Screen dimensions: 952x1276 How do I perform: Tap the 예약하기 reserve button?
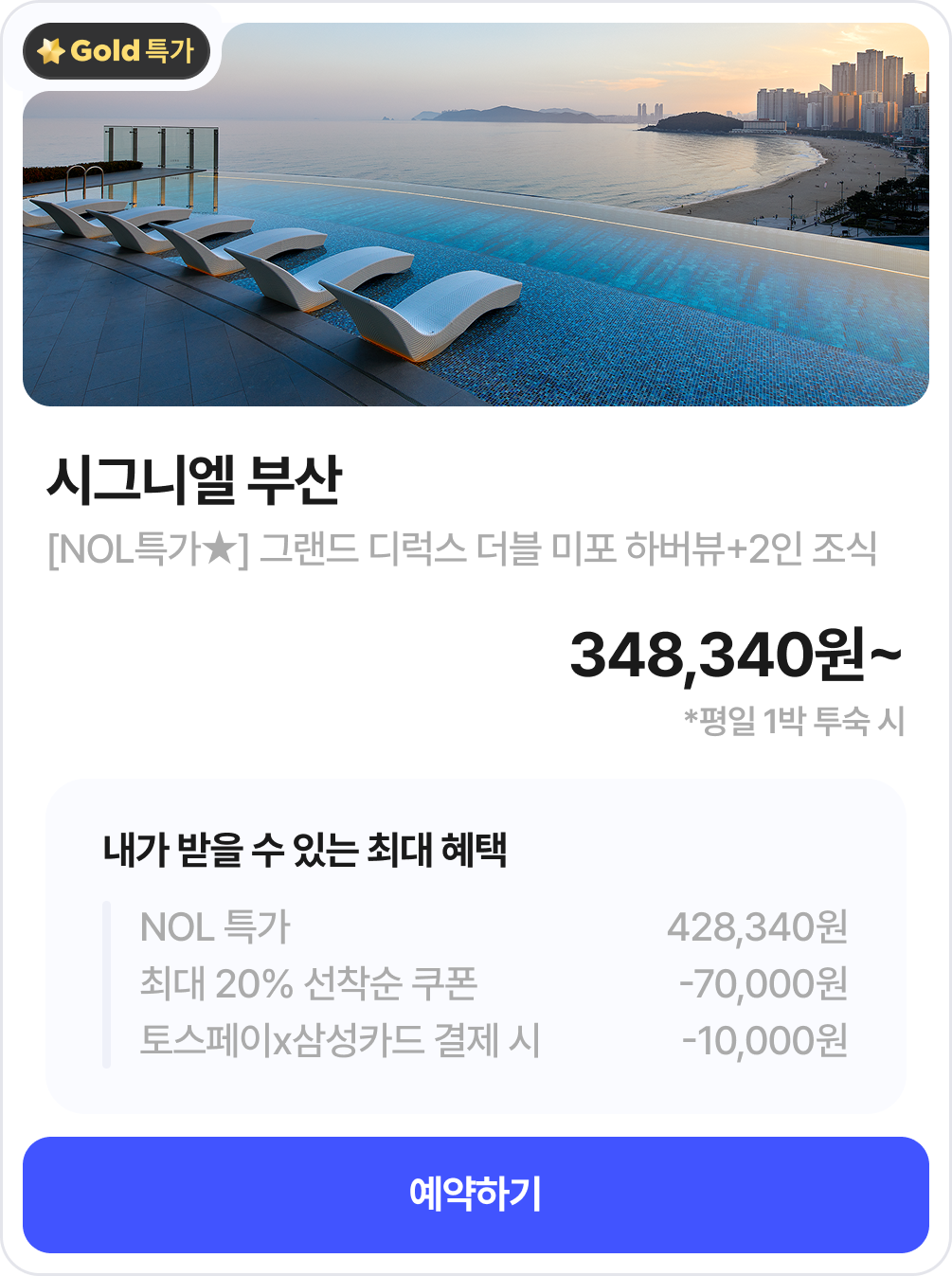pyautogui.click(x=476, y=1195)
